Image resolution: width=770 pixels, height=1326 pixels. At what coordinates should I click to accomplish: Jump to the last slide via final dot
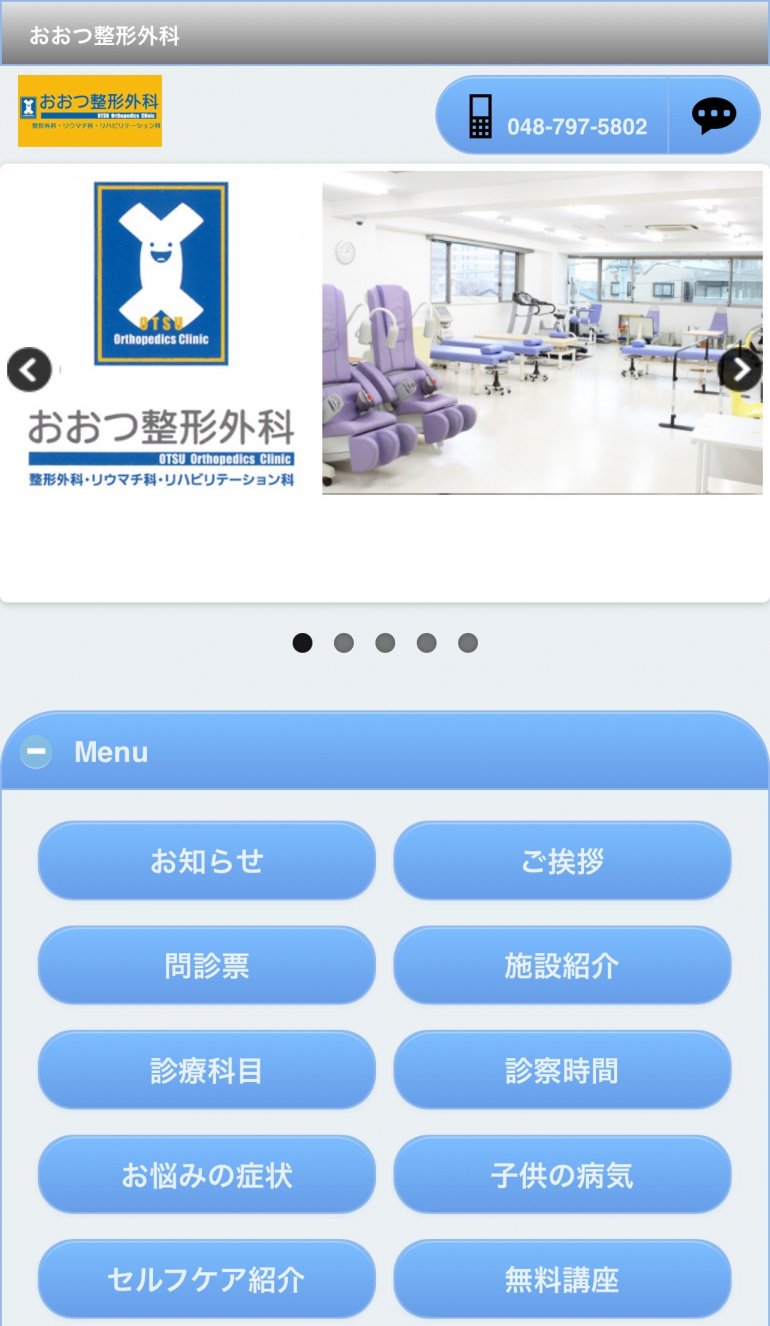(468, 642)
